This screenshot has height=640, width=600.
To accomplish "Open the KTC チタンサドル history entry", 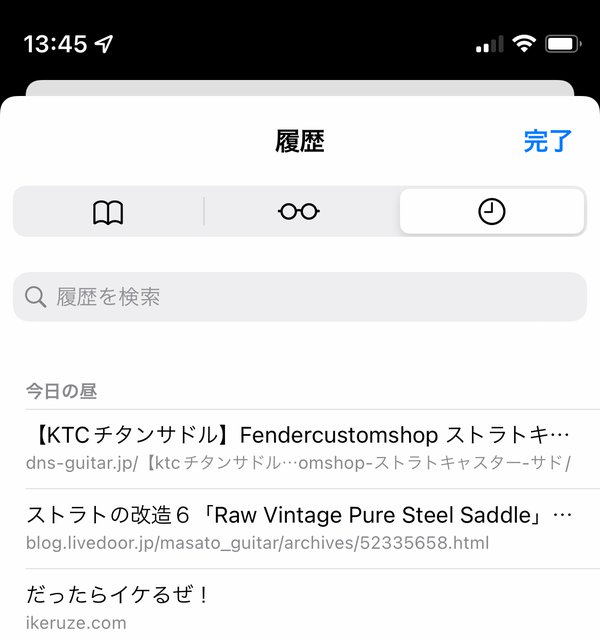I will (298, 448).
